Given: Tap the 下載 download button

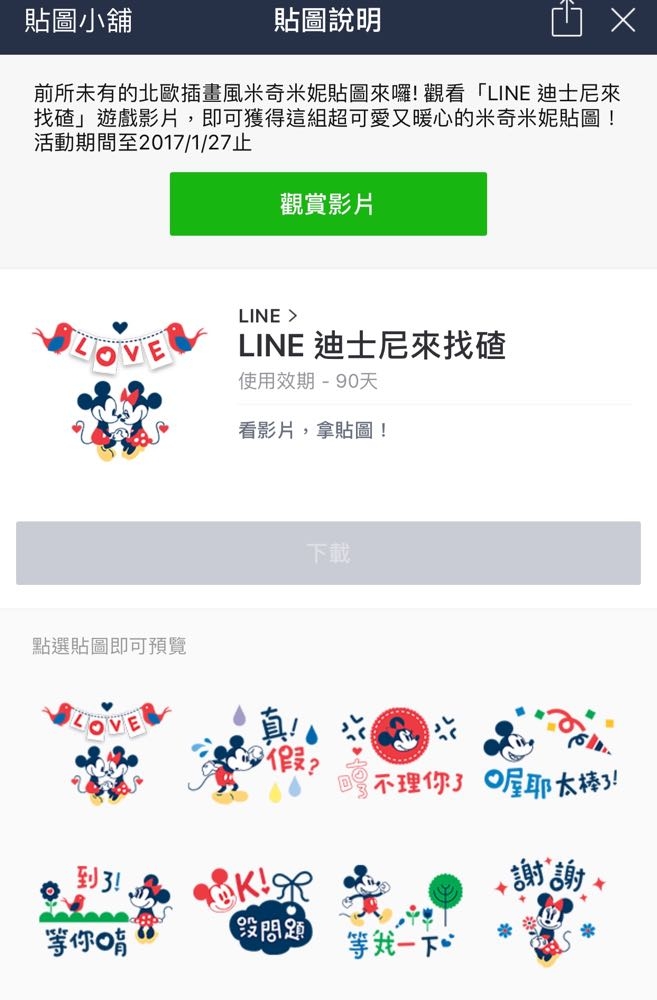Looking at the screenshot, I should click(x=328, y=553).
